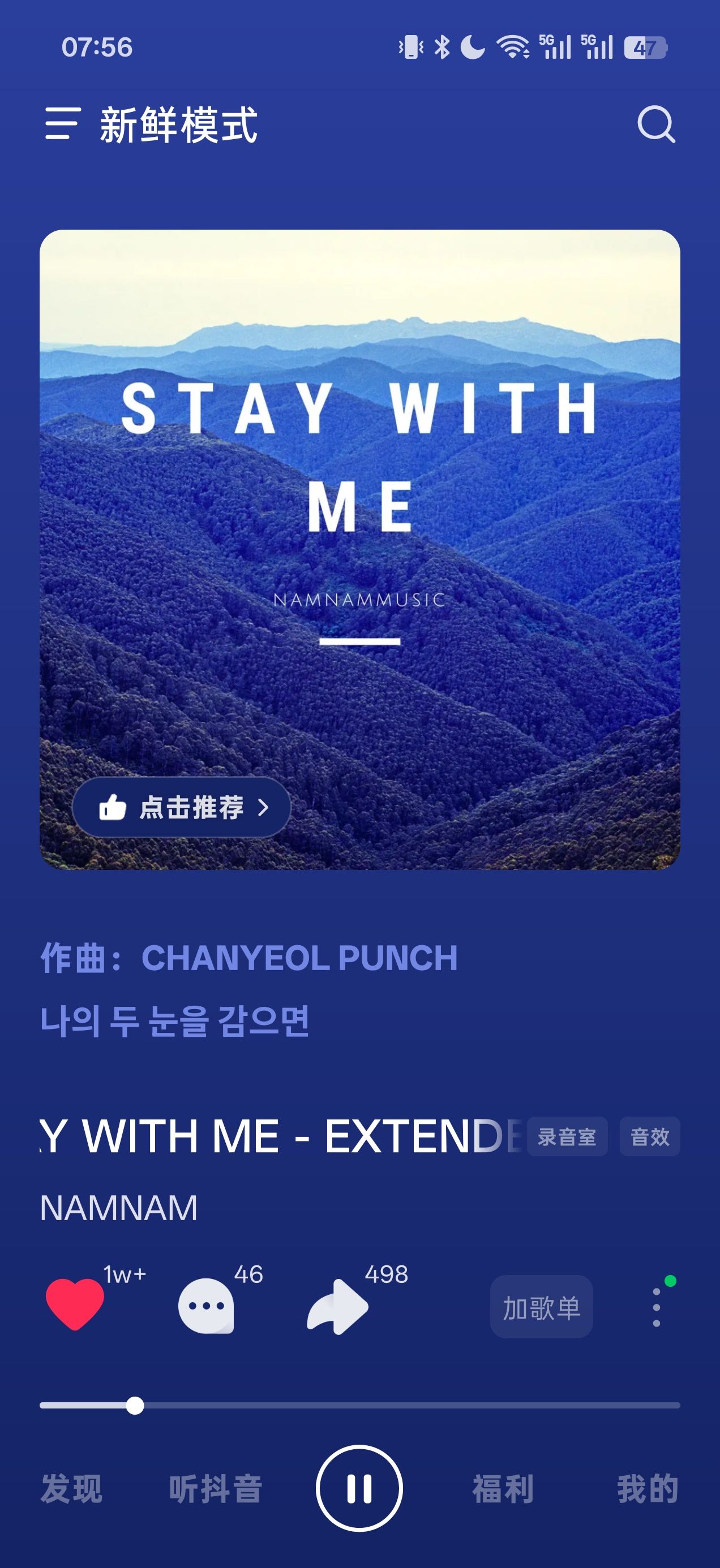Viewport: 720px width, 1568px height.
Task: Share this song
Action: 337,1306
